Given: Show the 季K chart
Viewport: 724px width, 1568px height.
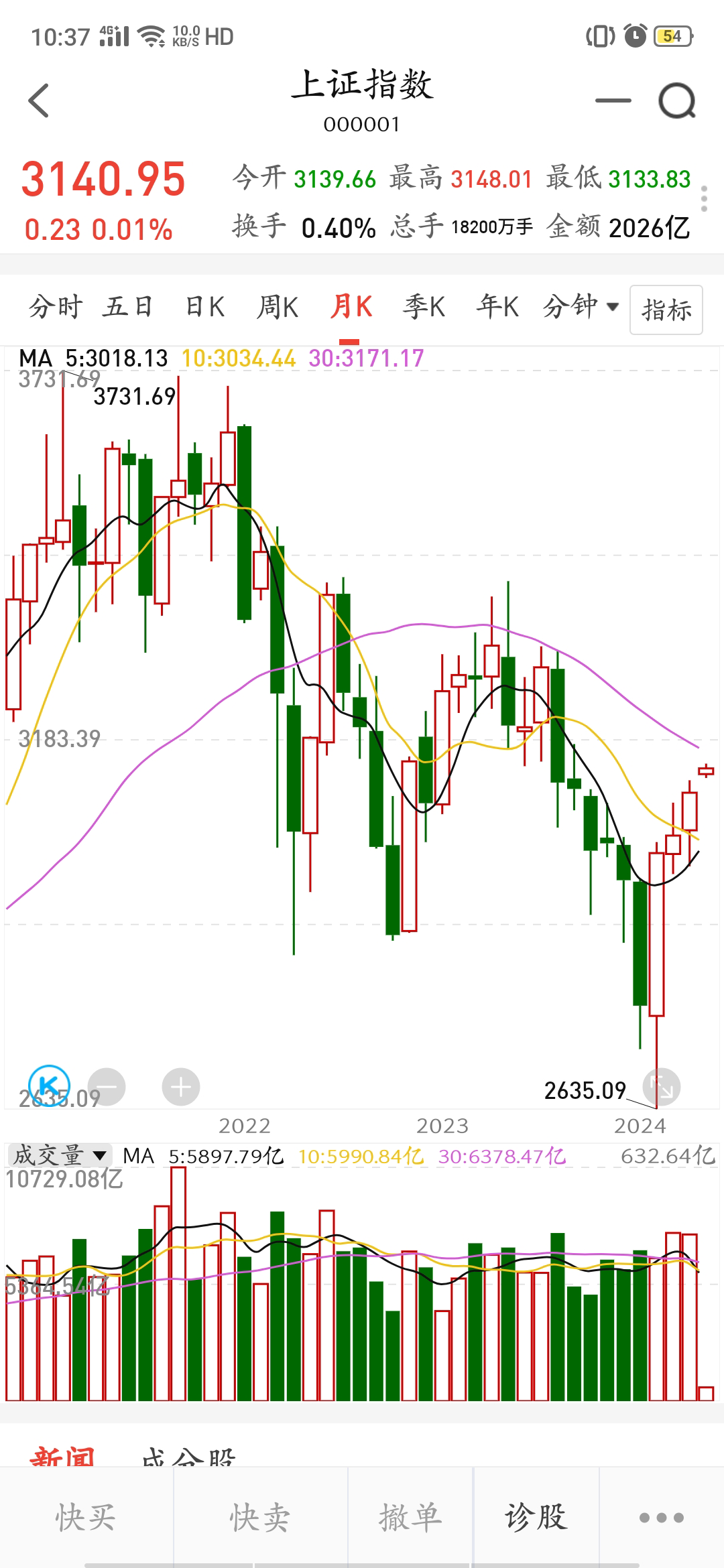Looking at the screenshot, I should point(424,308).
